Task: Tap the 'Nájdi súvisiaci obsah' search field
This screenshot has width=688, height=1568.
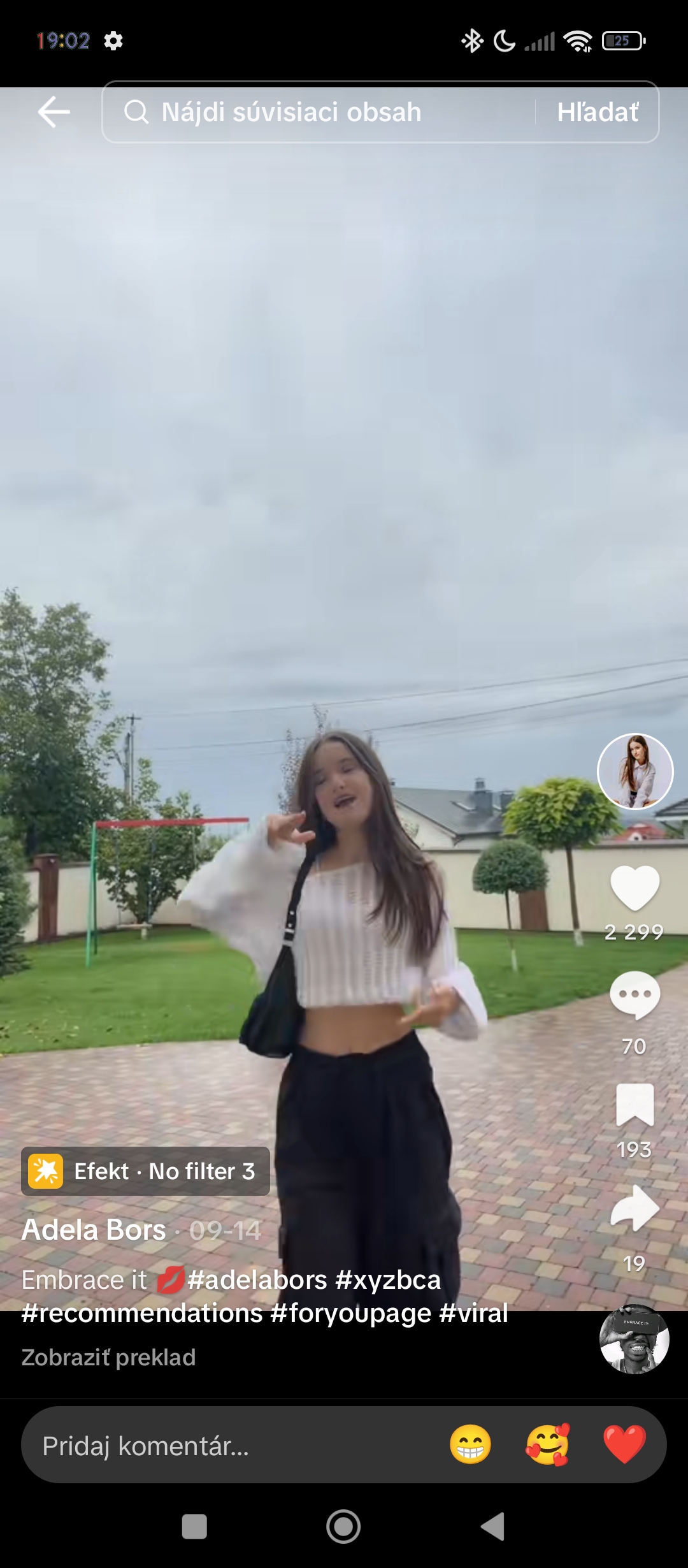Action: point(319,112)
